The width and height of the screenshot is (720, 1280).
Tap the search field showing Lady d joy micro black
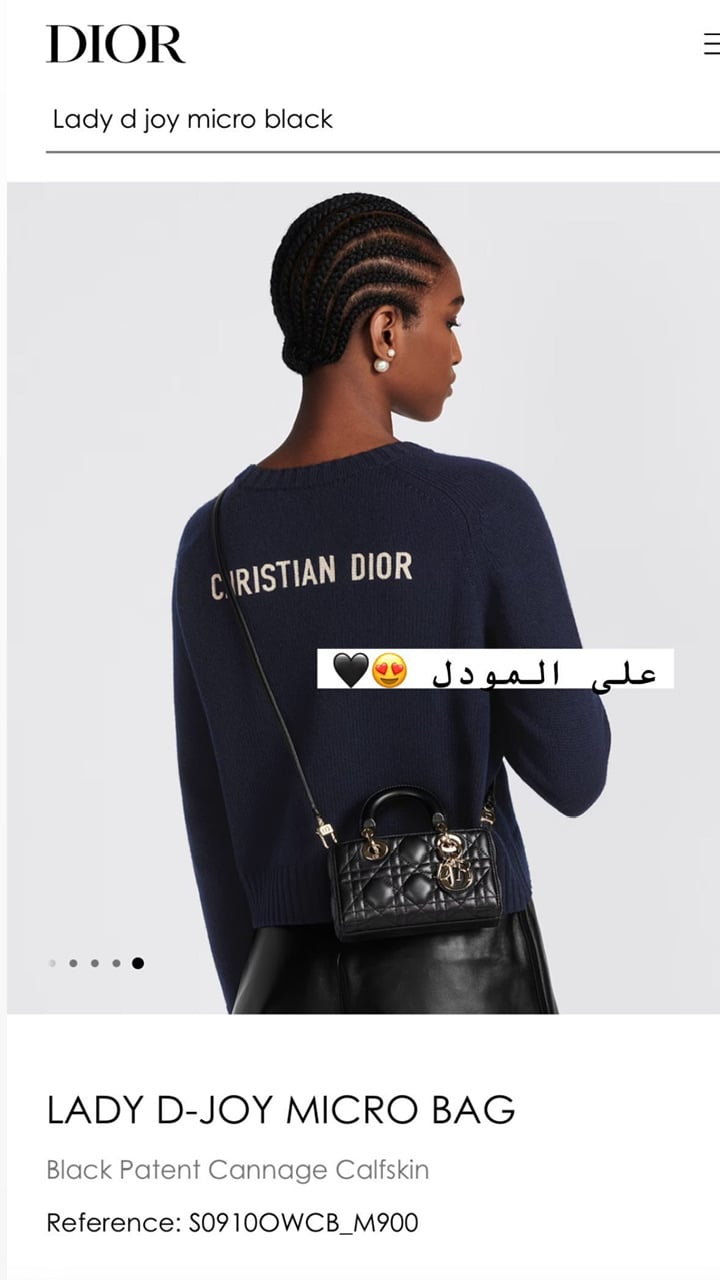(383, 120)
